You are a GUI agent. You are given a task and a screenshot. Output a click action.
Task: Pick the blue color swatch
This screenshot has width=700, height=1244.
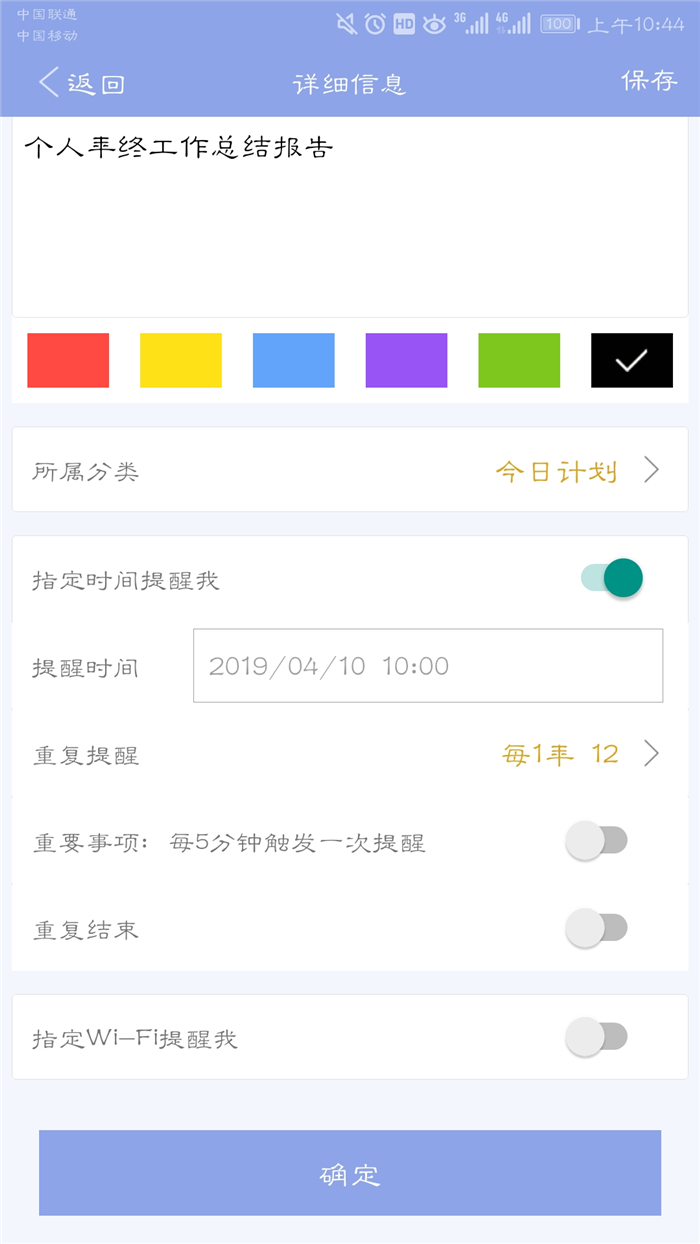tap(294, 360)
